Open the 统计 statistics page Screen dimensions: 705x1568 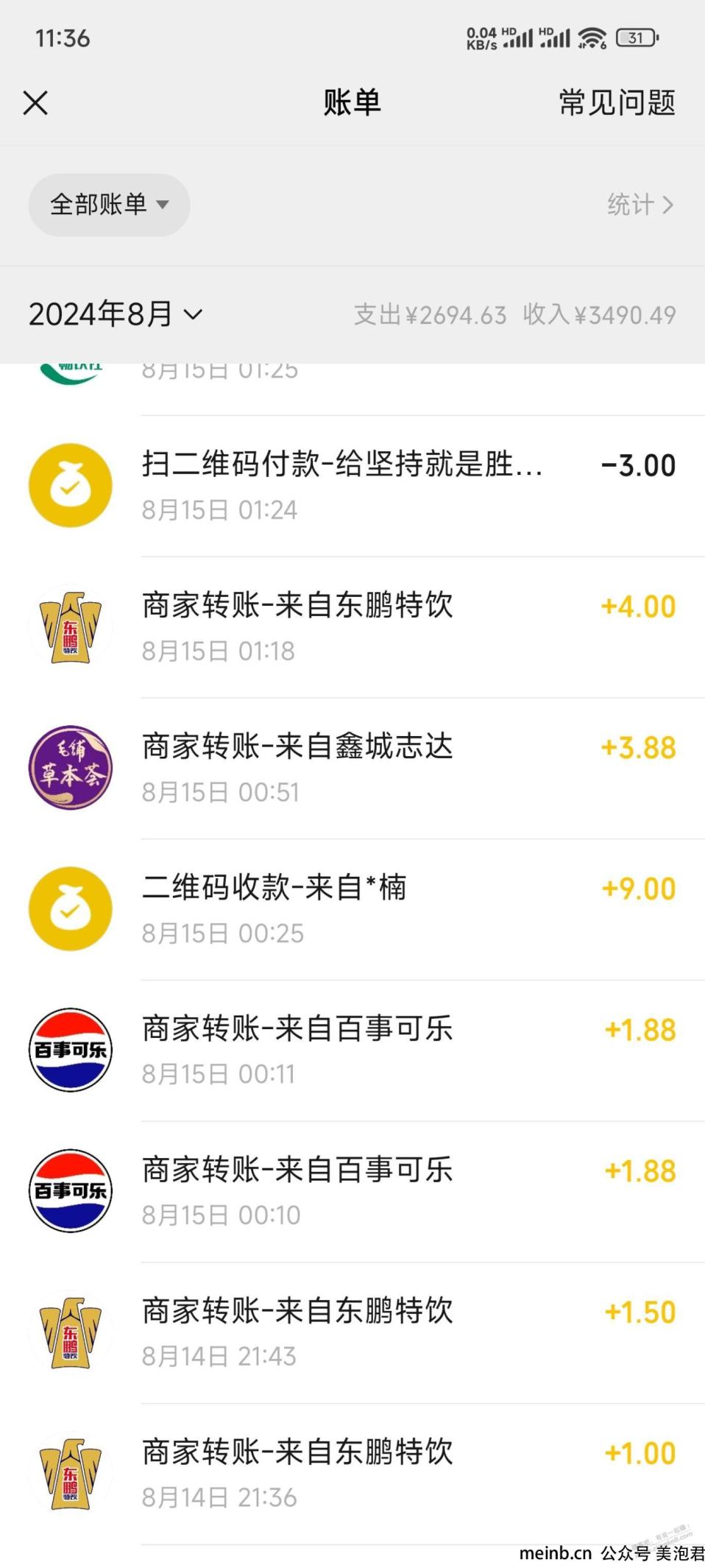click(640, 205)
